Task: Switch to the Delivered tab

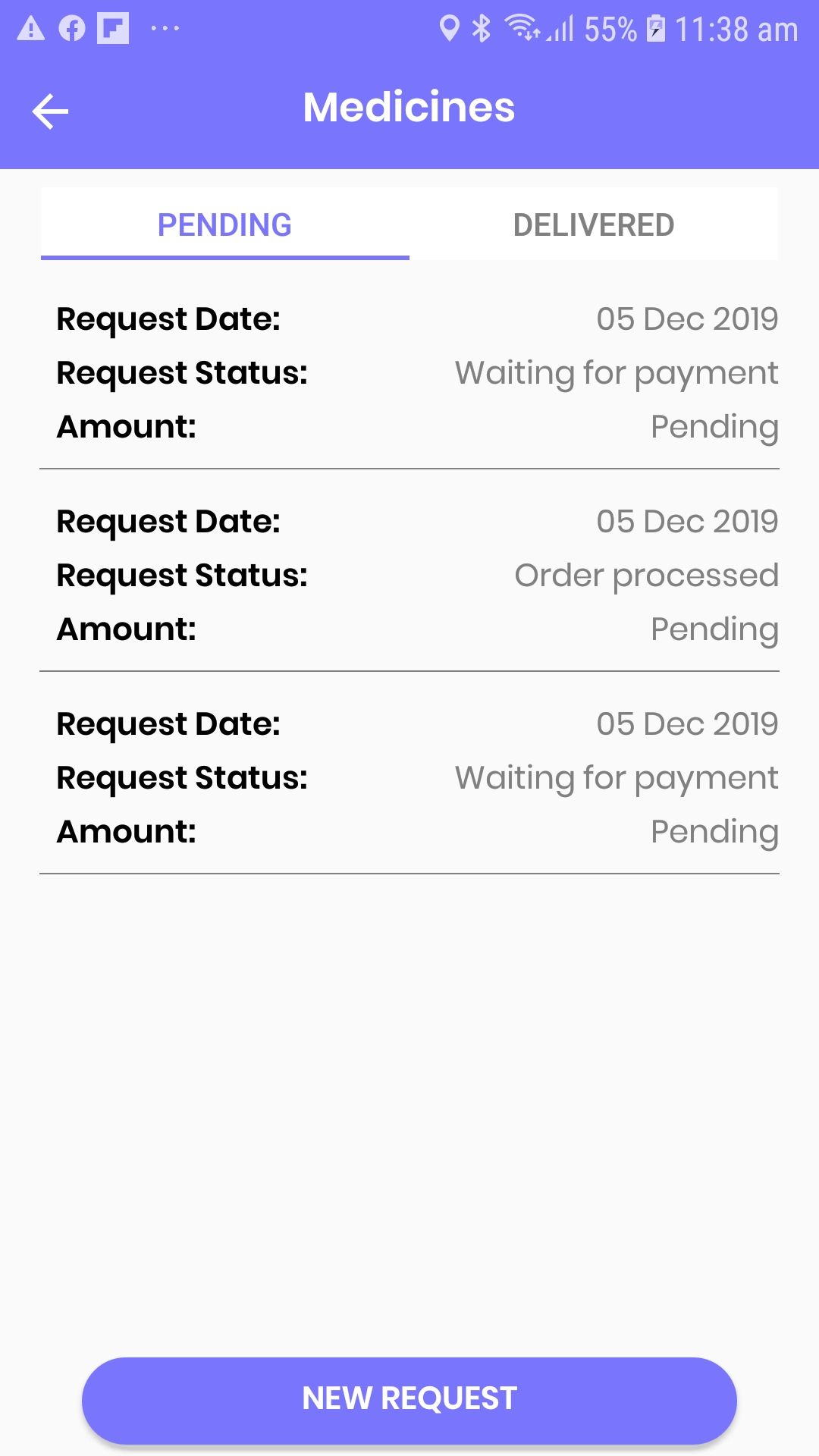Action: coord(594,224)
